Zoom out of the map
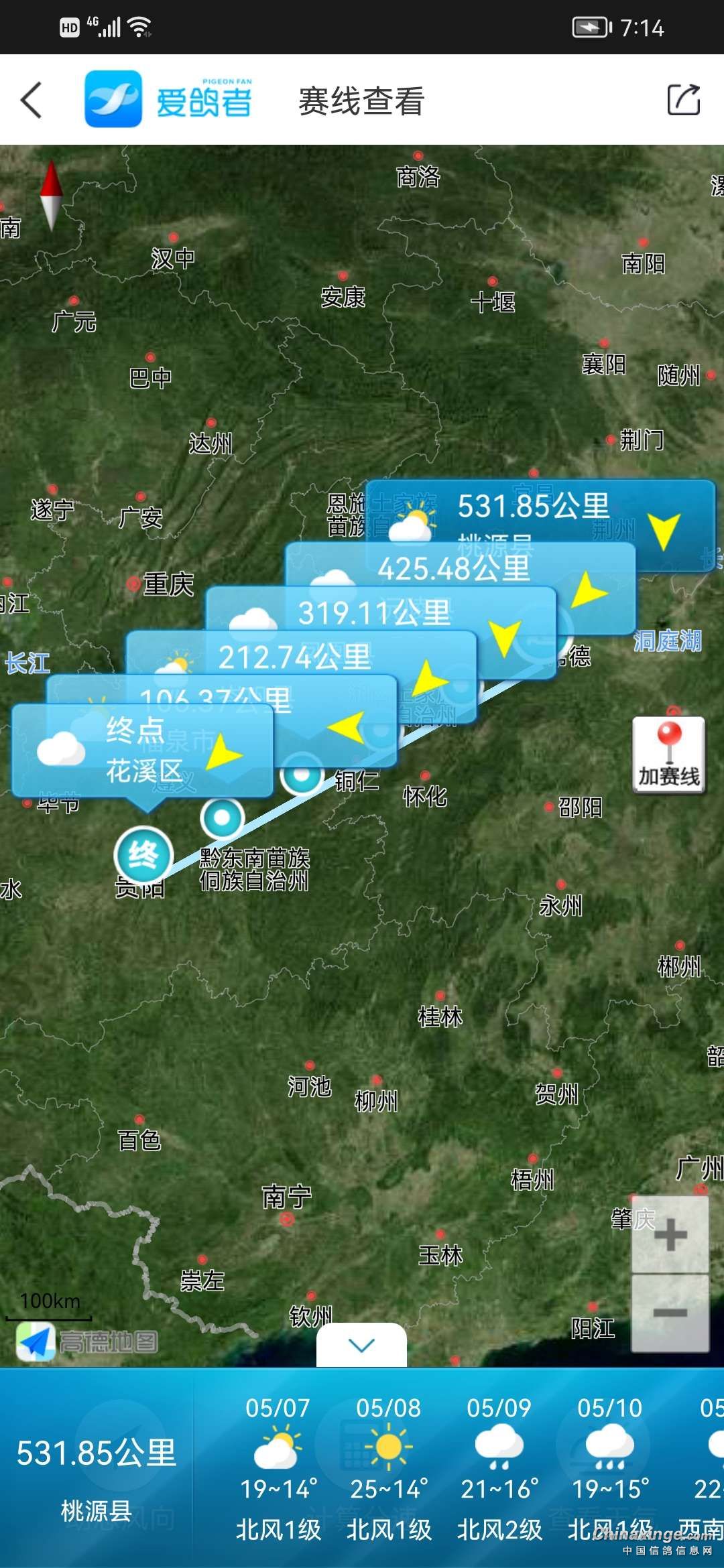724x1568 pixels. (670, 1313)
